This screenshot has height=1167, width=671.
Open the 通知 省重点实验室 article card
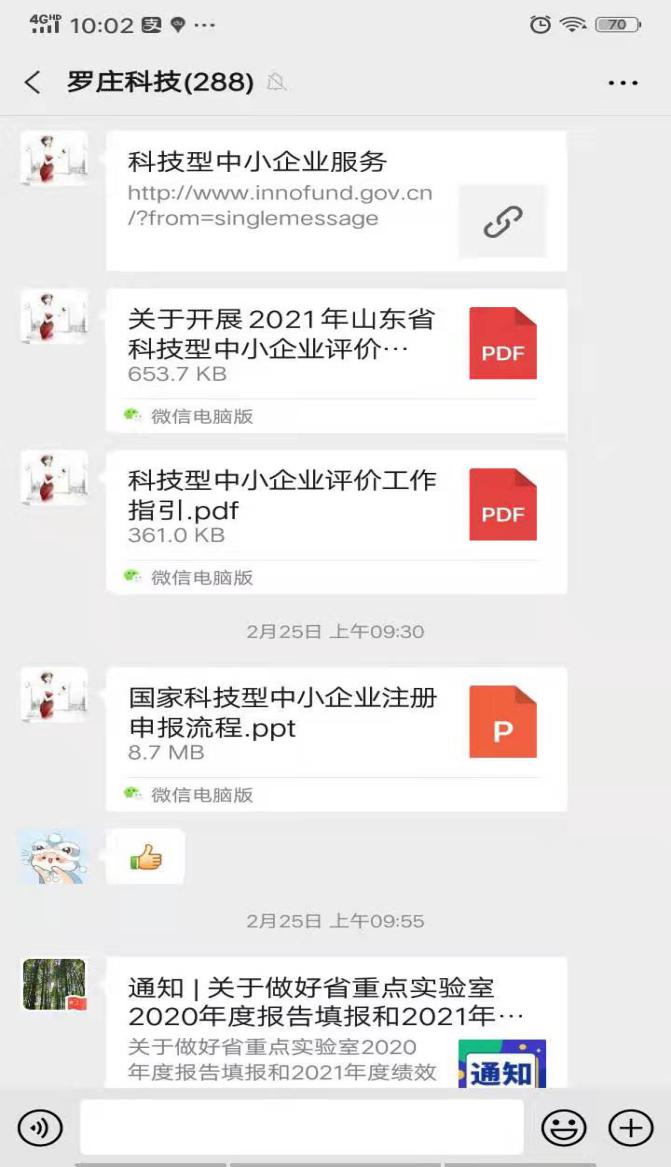tap(336, 1022)
